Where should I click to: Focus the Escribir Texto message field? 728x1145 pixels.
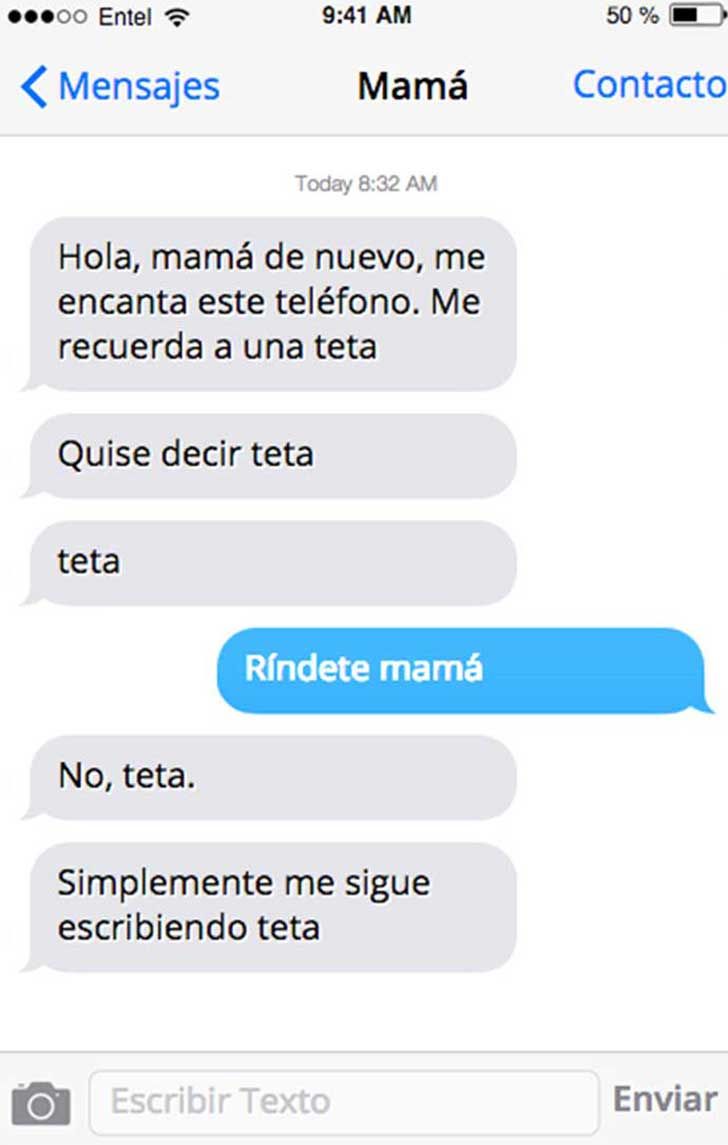point(344,1102)
